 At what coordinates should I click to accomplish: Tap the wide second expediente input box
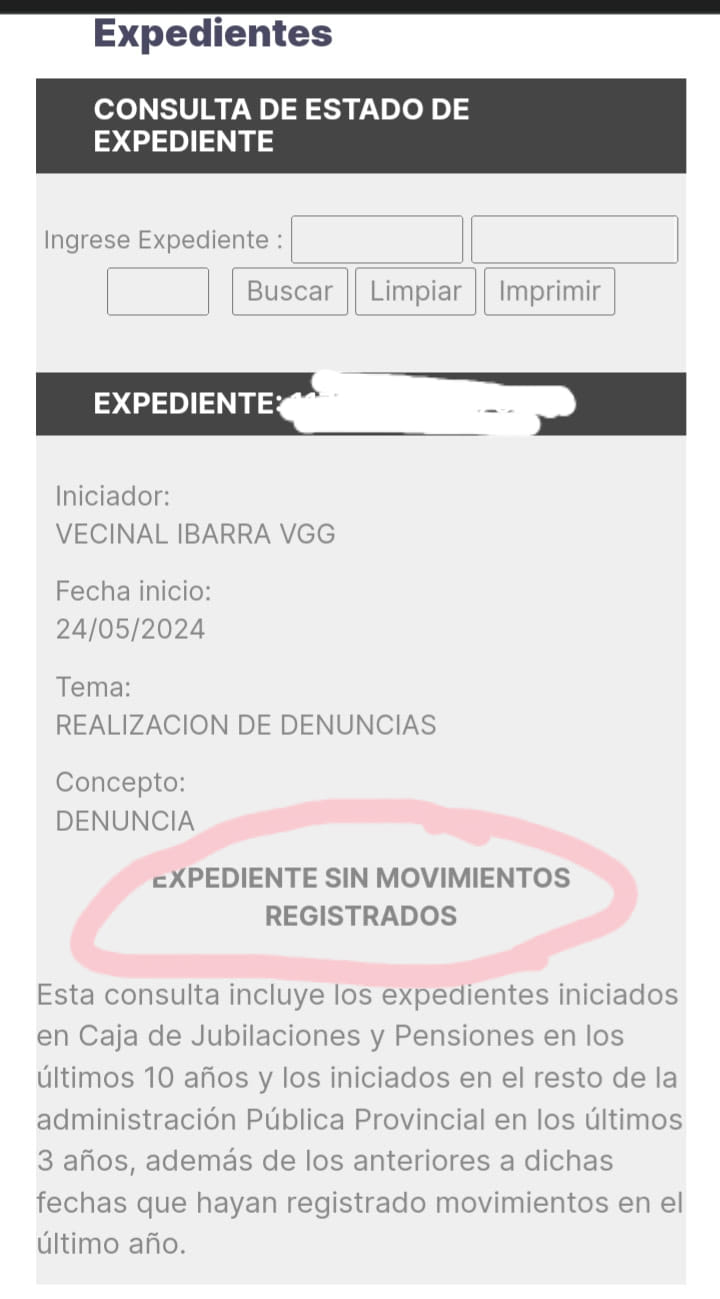pyautogui.click(x=574, y=239)
